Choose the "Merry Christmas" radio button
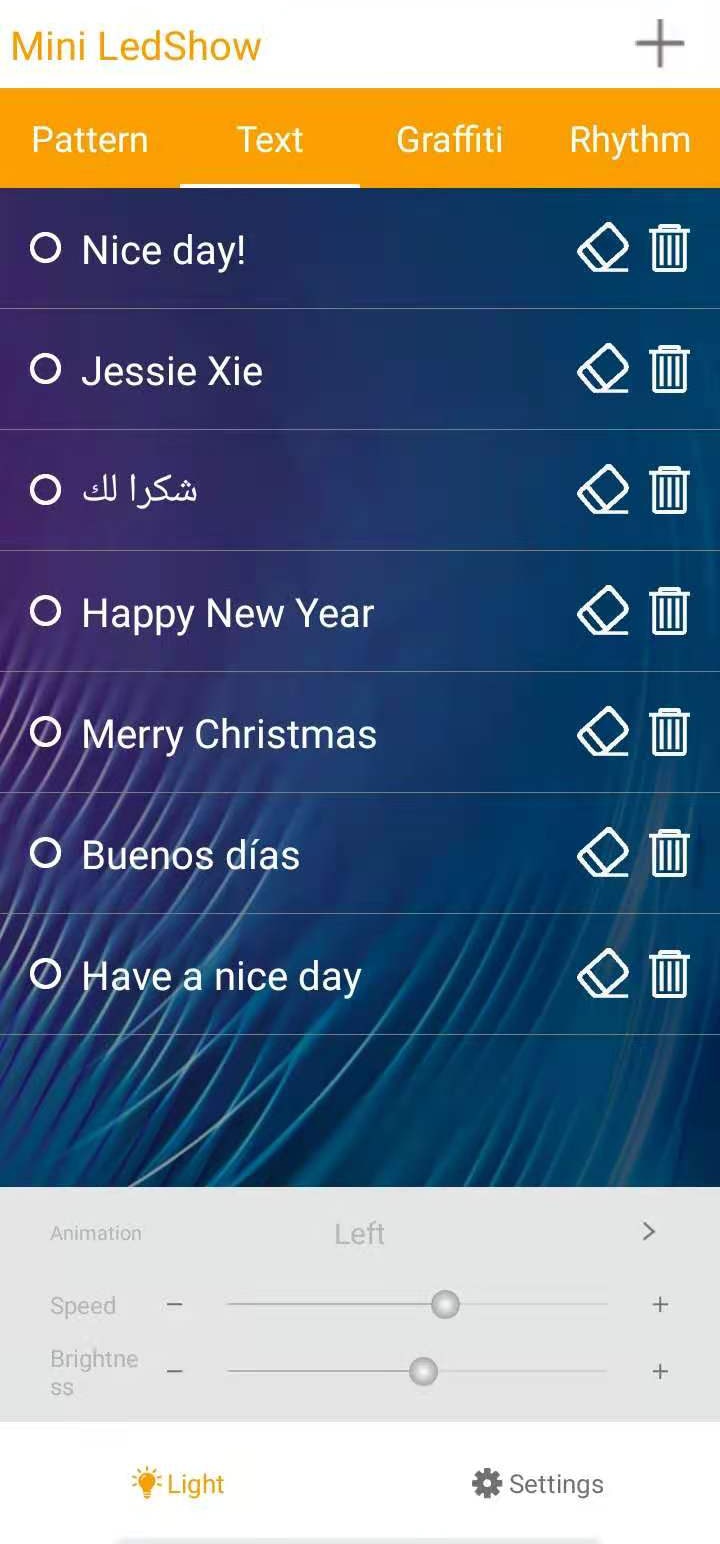 tap(46, 732)
